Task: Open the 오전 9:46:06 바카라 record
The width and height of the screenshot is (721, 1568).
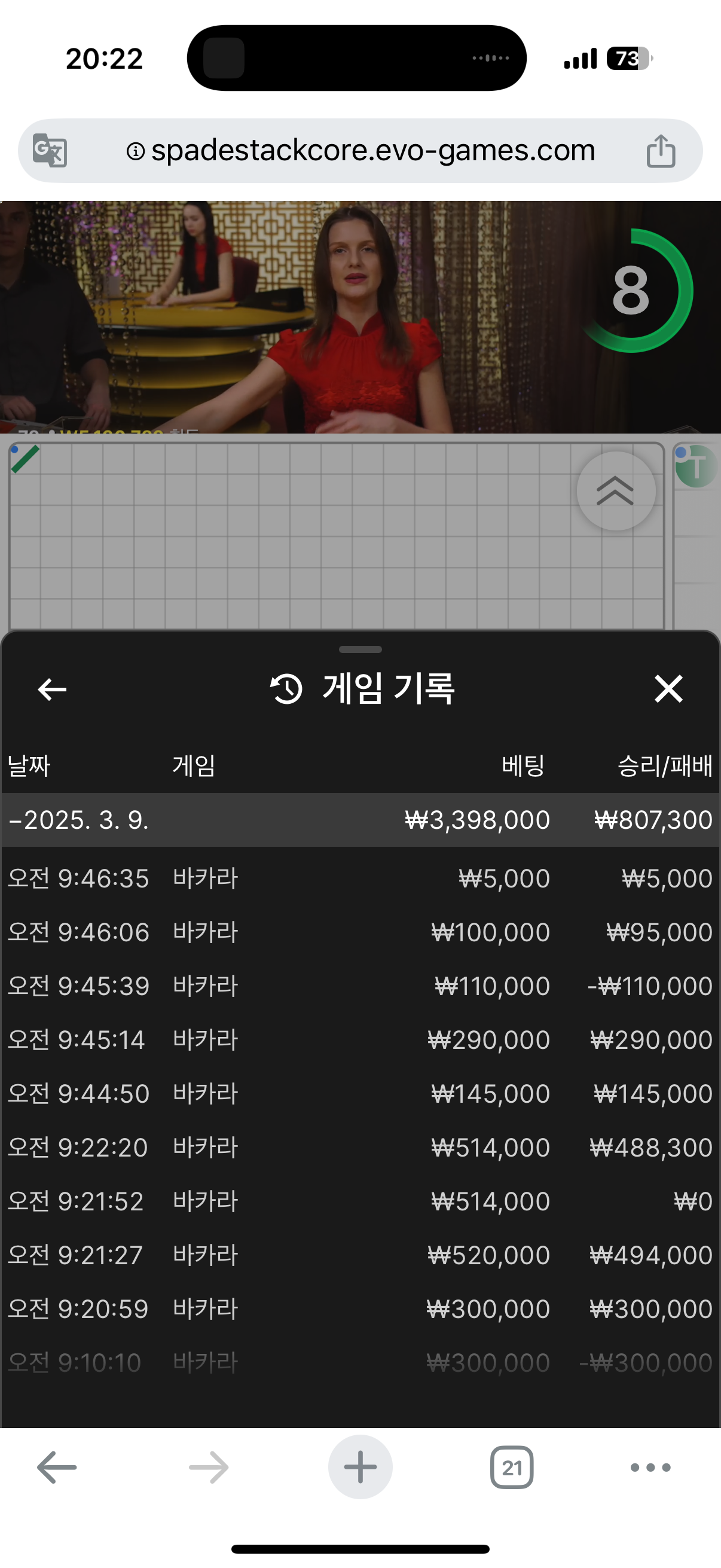Action: pos(360,932)
